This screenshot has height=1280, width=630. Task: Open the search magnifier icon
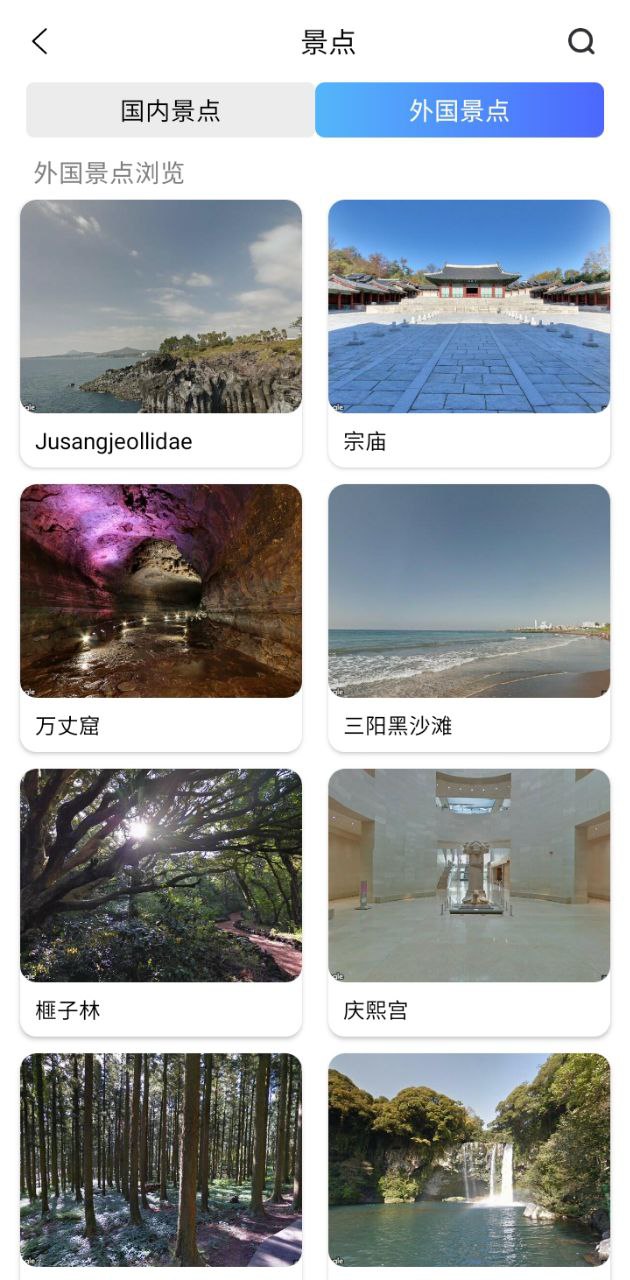pyautogui.click(x=581, y=42)
